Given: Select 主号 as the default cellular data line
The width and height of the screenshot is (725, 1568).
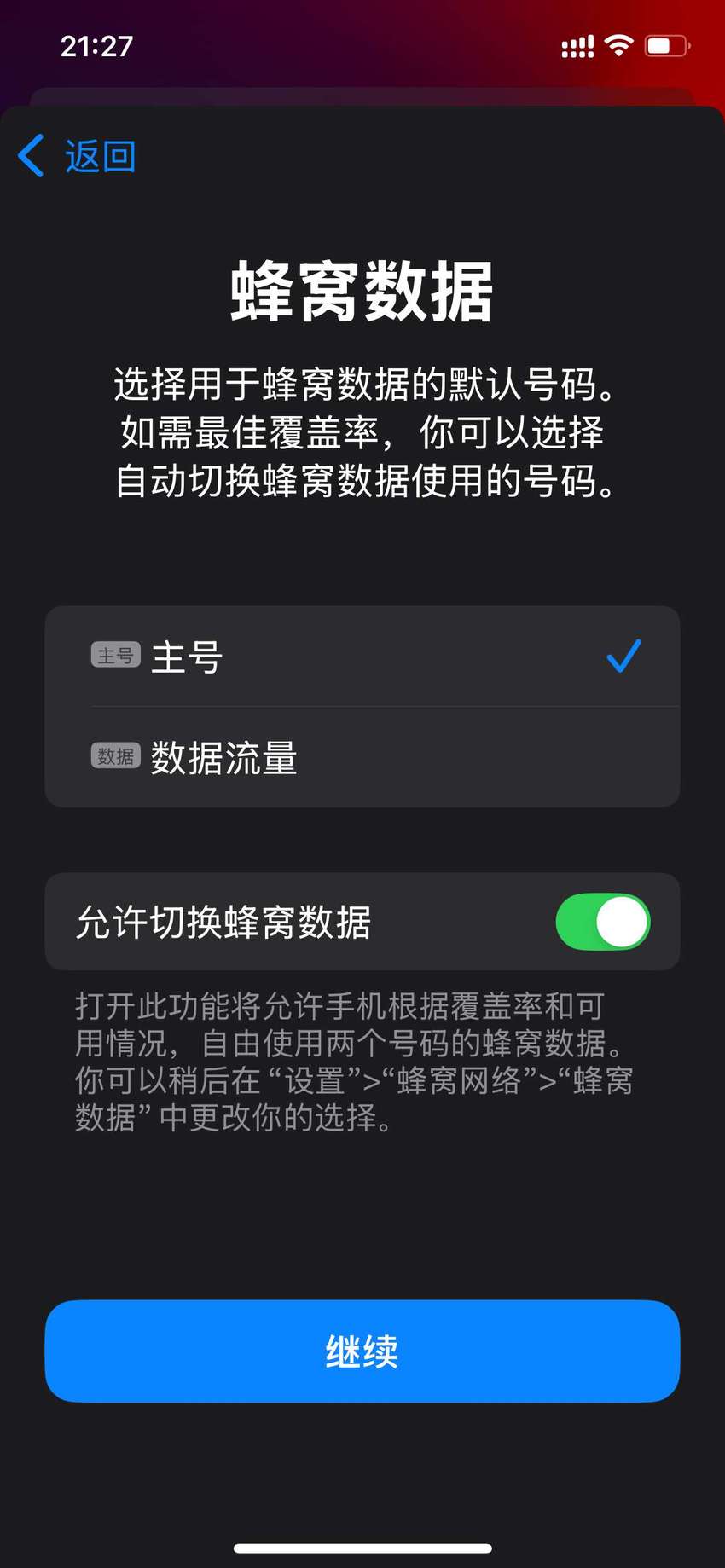Looking at the screenshot, I should pyautogui.click(x=362, y=657).
